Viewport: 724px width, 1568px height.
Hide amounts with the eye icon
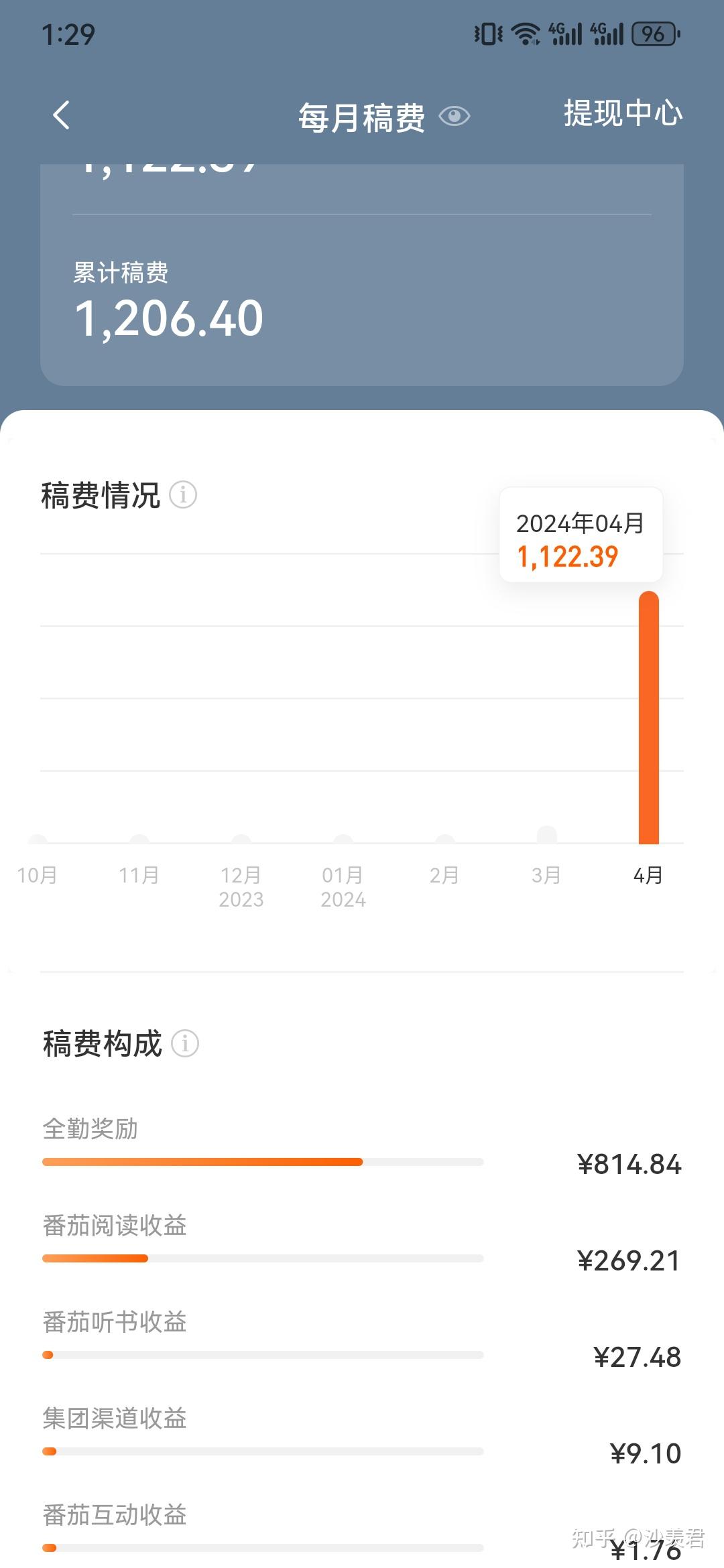coord(454,117)
